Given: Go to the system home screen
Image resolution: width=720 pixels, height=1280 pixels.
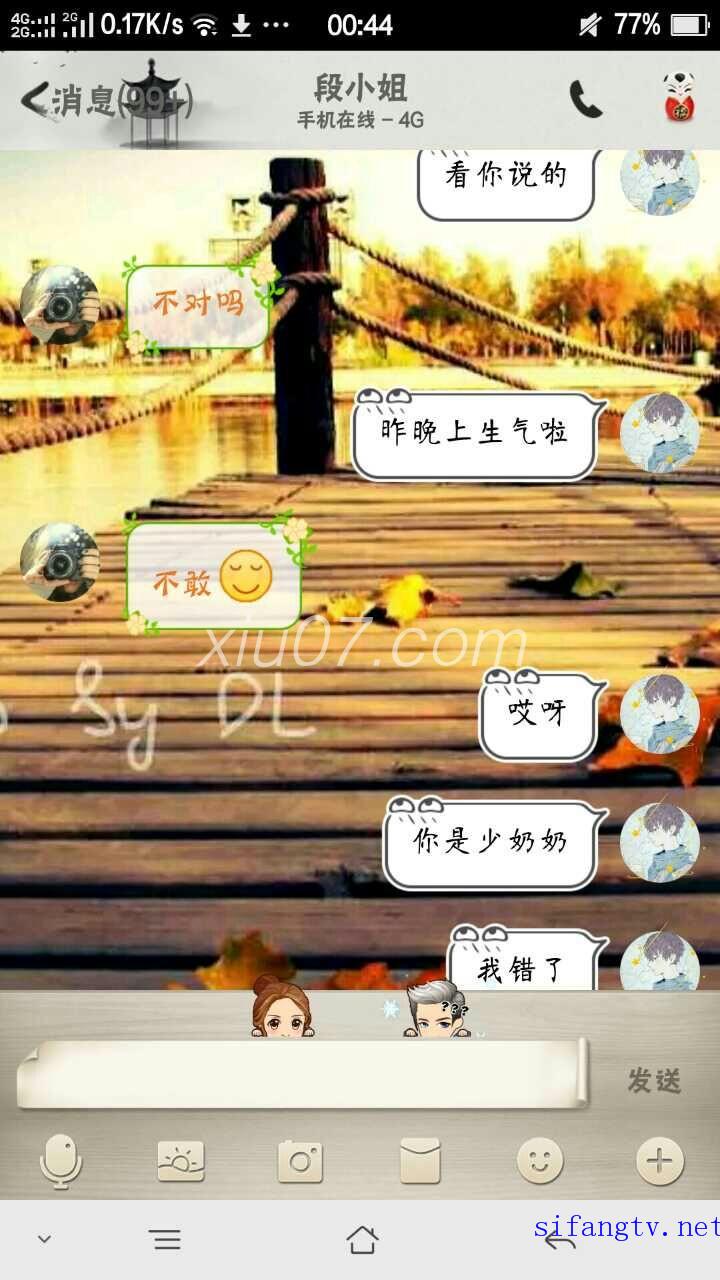Looking at the screenshot, I should click(x=362, y=1240).
